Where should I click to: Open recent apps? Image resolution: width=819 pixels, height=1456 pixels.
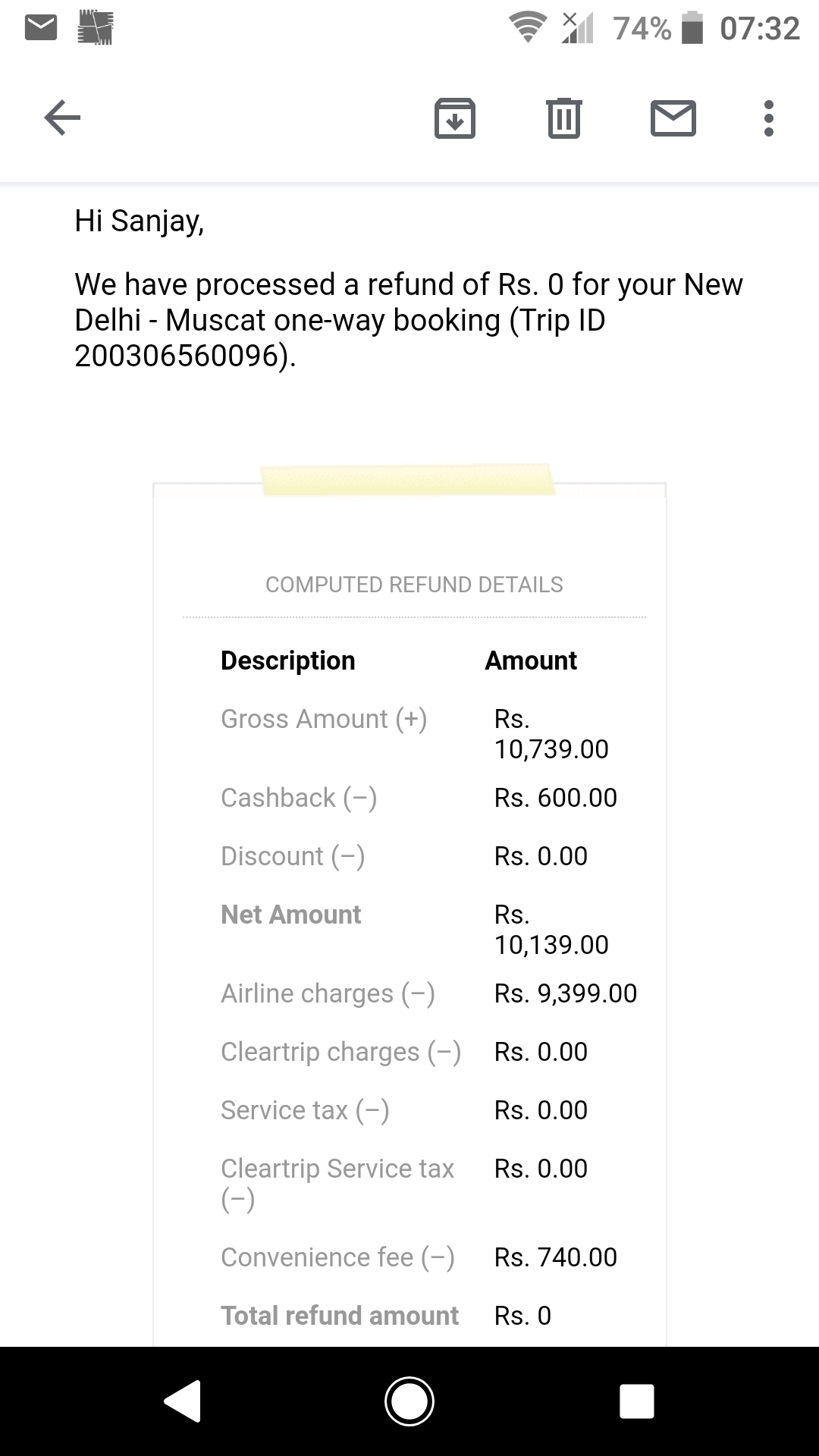[637, 1401]
